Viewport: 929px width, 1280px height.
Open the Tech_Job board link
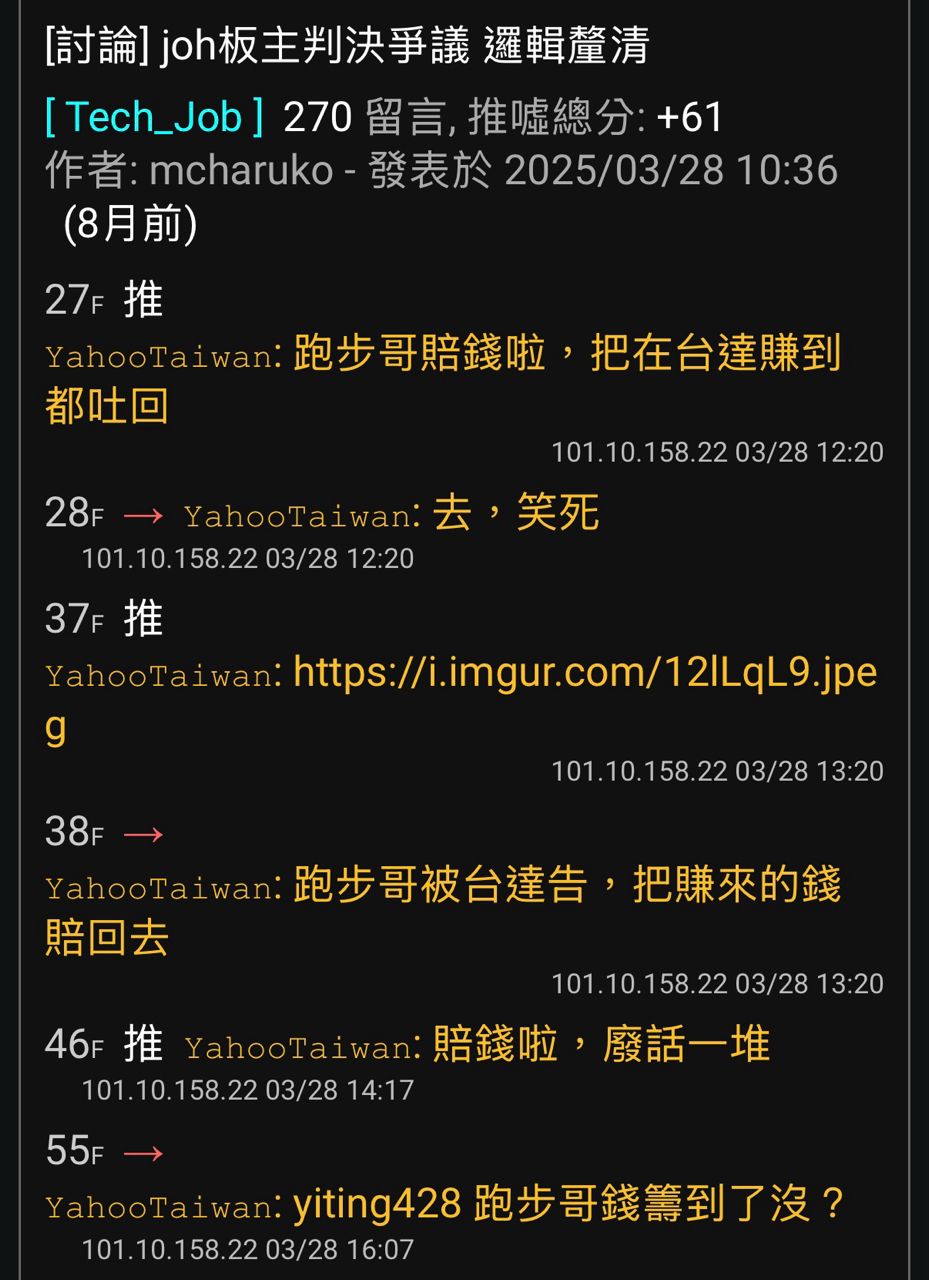click(x=154, y=117)
